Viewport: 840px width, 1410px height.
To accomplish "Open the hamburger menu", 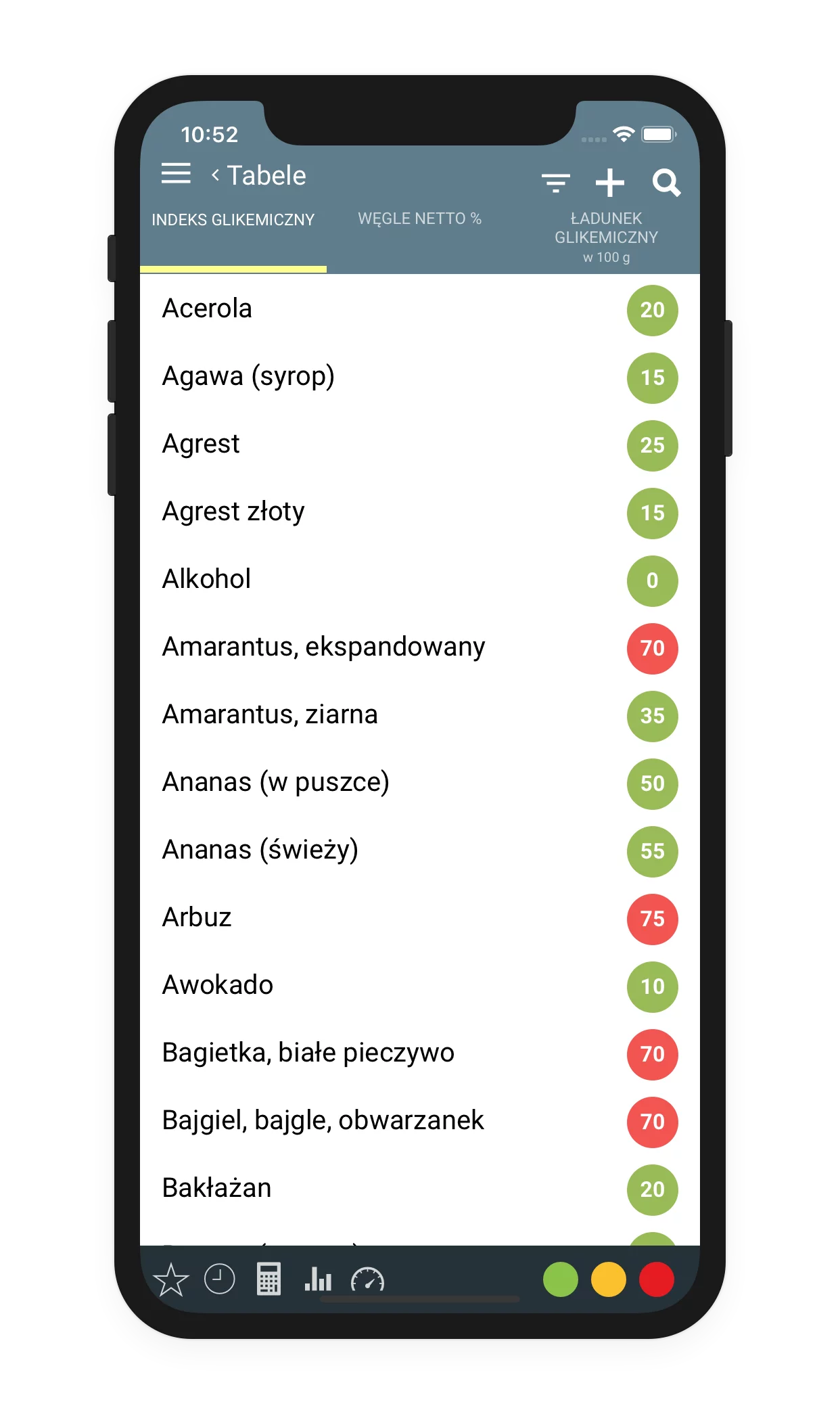I will [176, 174].
